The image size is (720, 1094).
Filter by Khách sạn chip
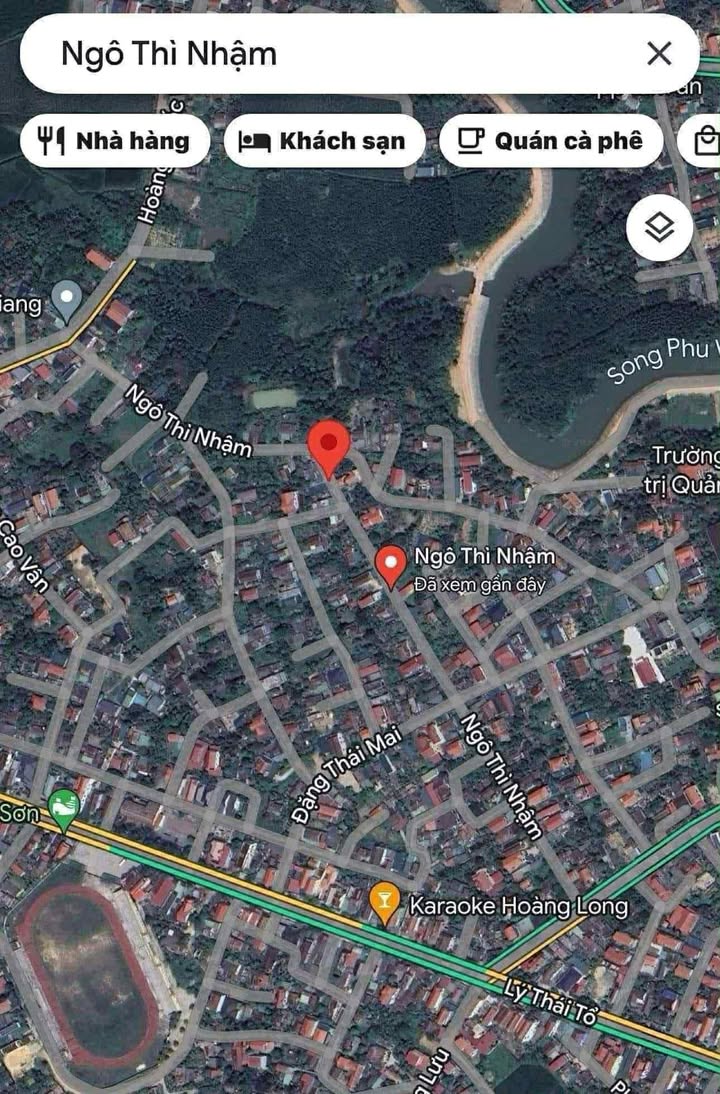pos(324,141)
